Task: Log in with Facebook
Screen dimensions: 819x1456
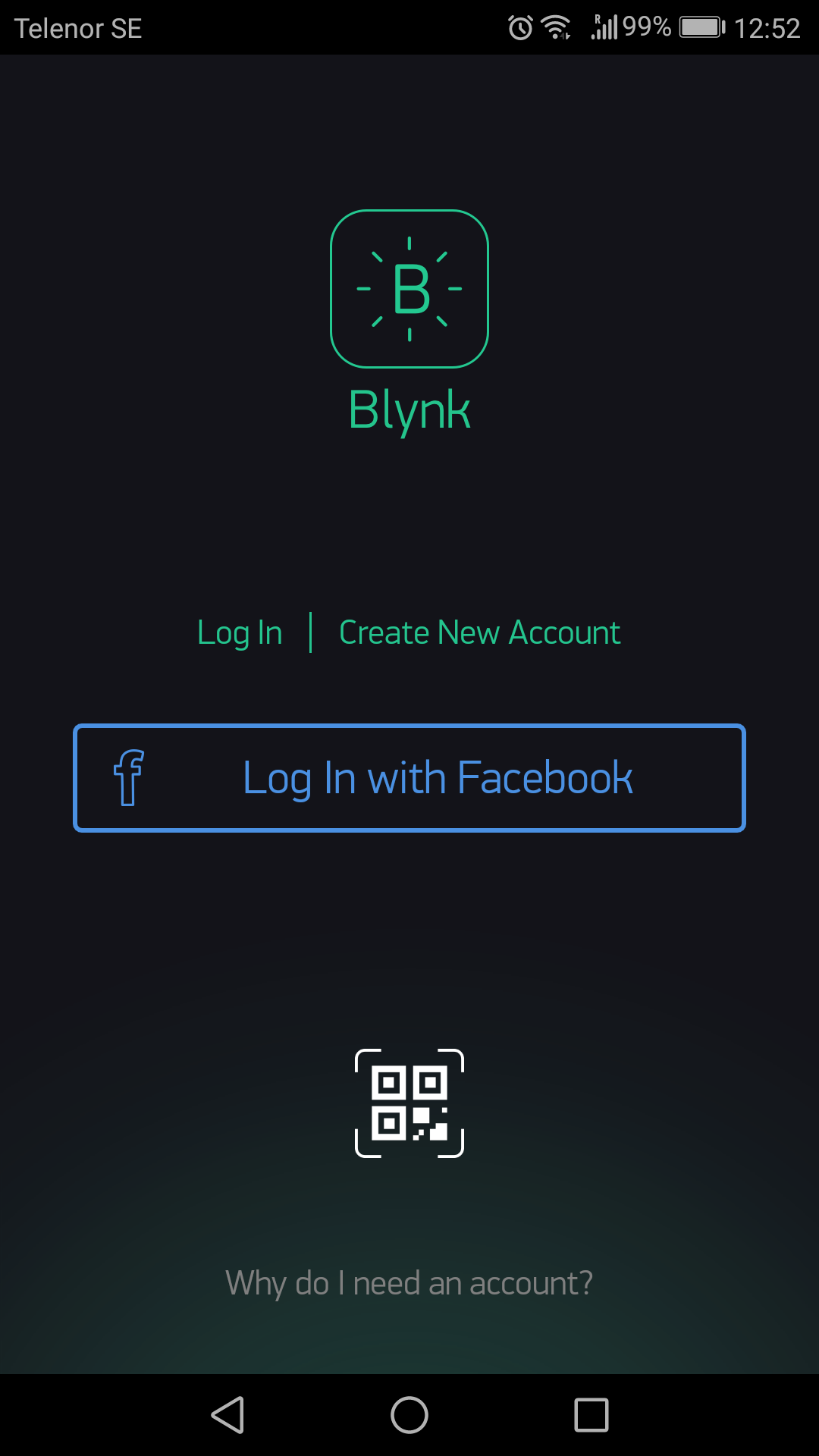Action: 409,778
